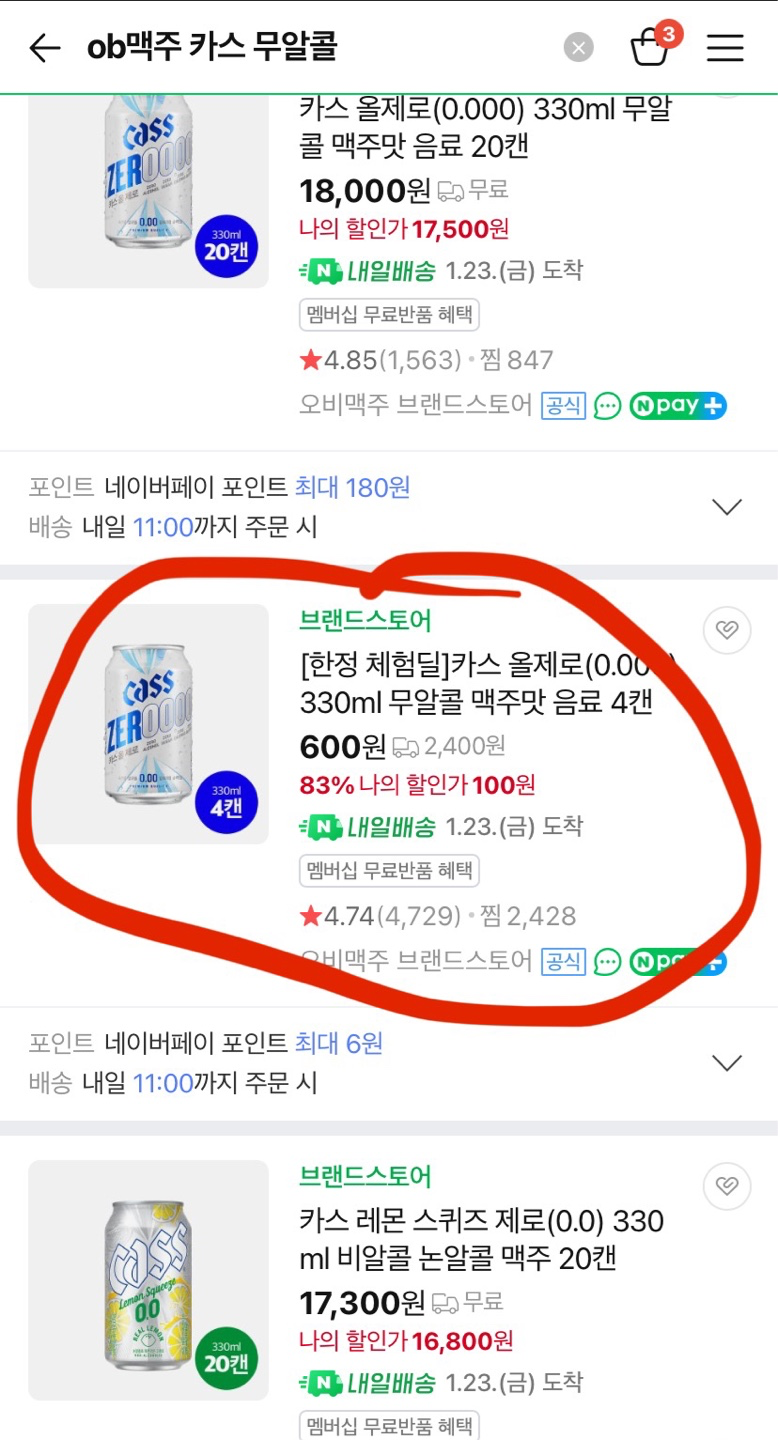Open 카스 레몬 스퀴즈 제로 20캔 product
This screenshot has height=1440, width=778.
(481, 1240)
